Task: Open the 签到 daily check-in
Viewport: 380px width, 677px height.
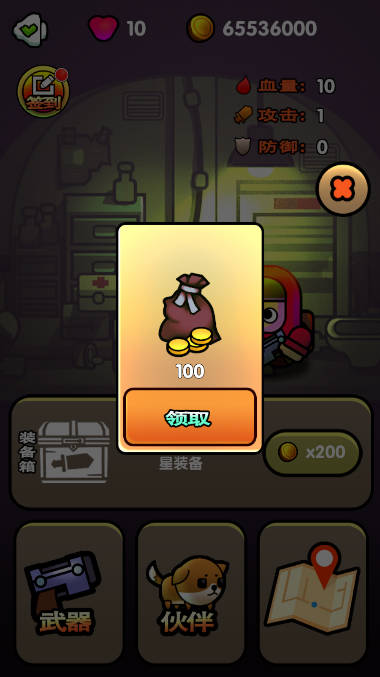Action: click(x=43, y=92)
